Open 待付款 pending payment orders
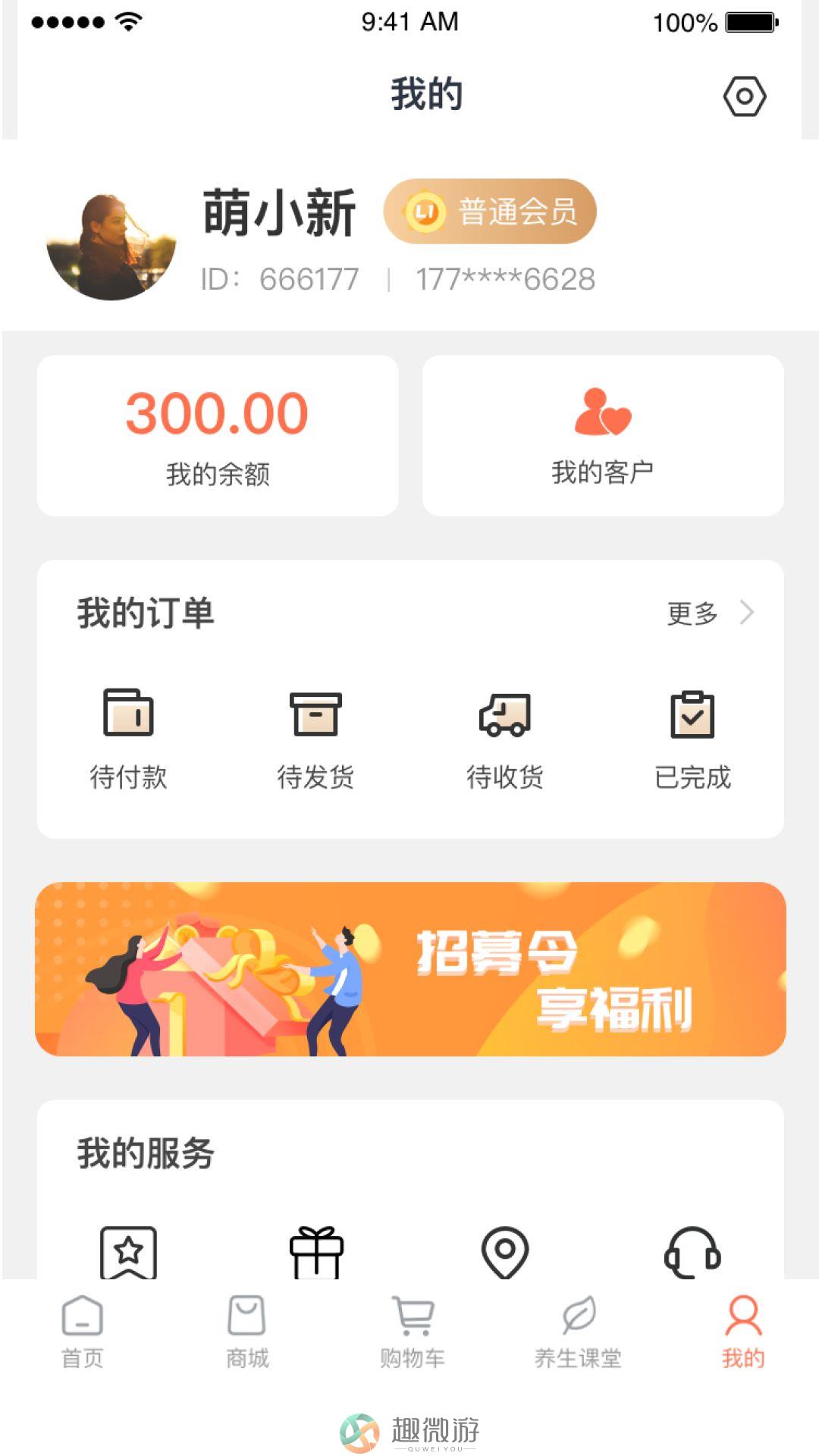This screenshot has width=819, height=1456. tap(128, 737)
